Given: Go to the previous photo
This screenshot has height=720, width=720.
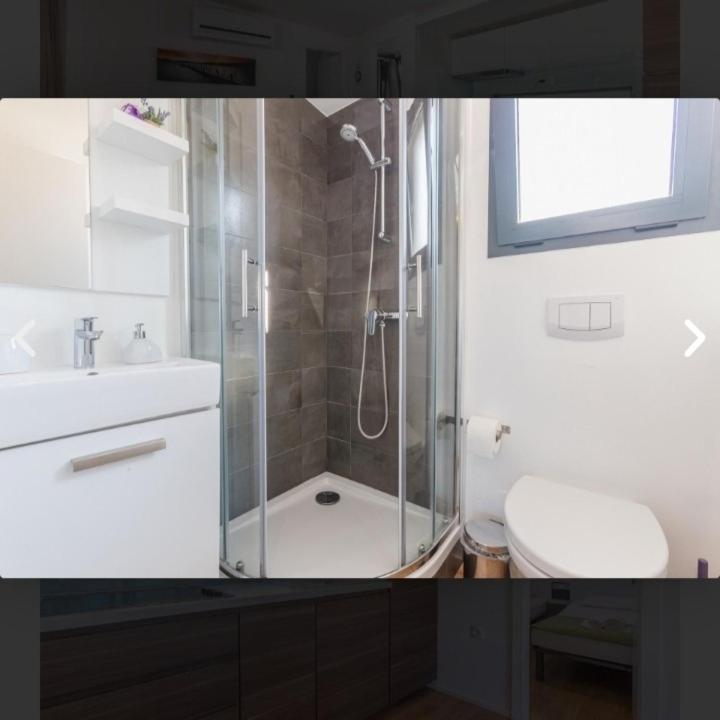Looking at the screenshot, I should click(x=24, y=339).
